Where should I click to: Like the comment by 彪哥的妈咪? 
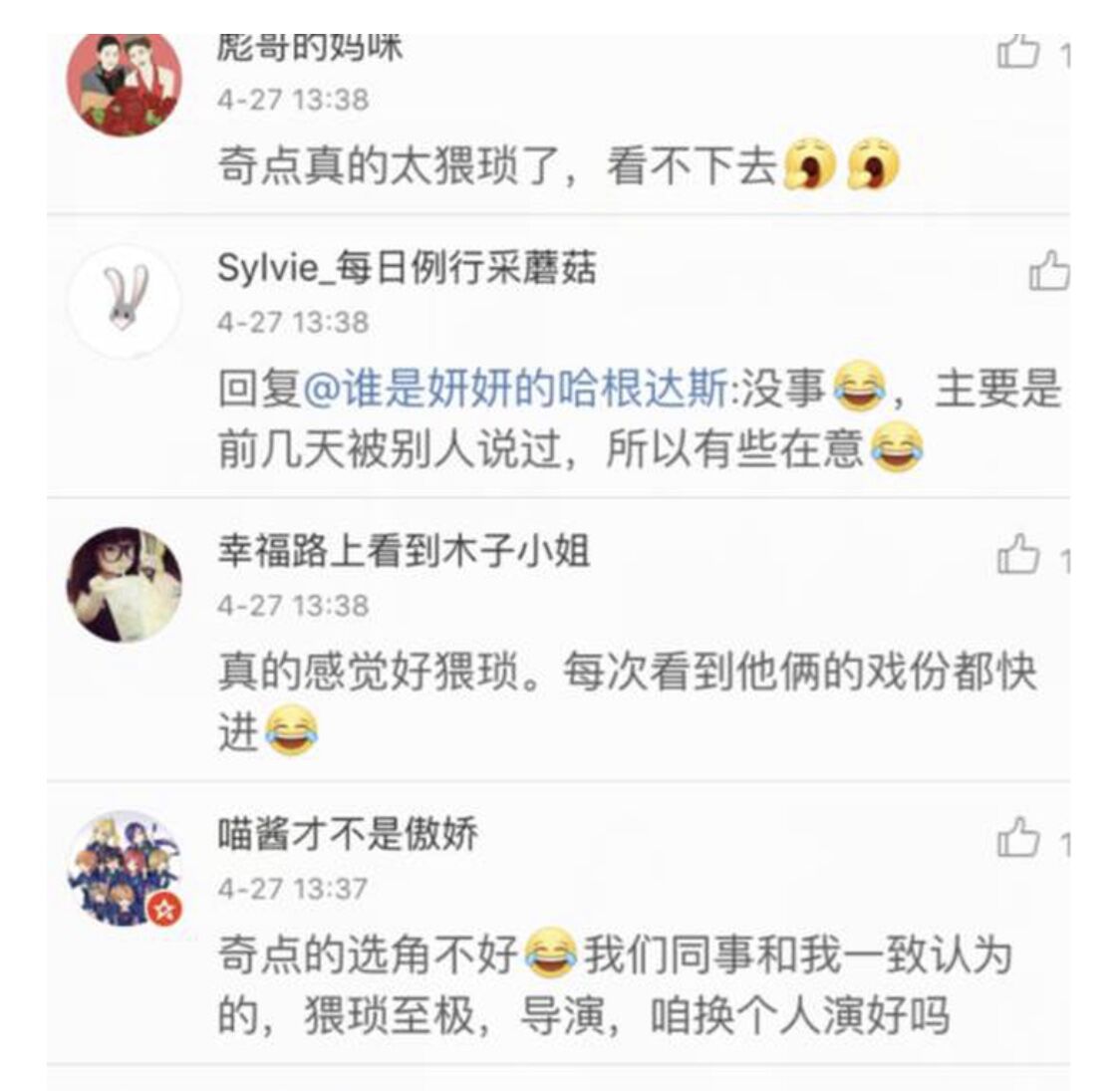pyautogui.click(x=1019, y=52)
